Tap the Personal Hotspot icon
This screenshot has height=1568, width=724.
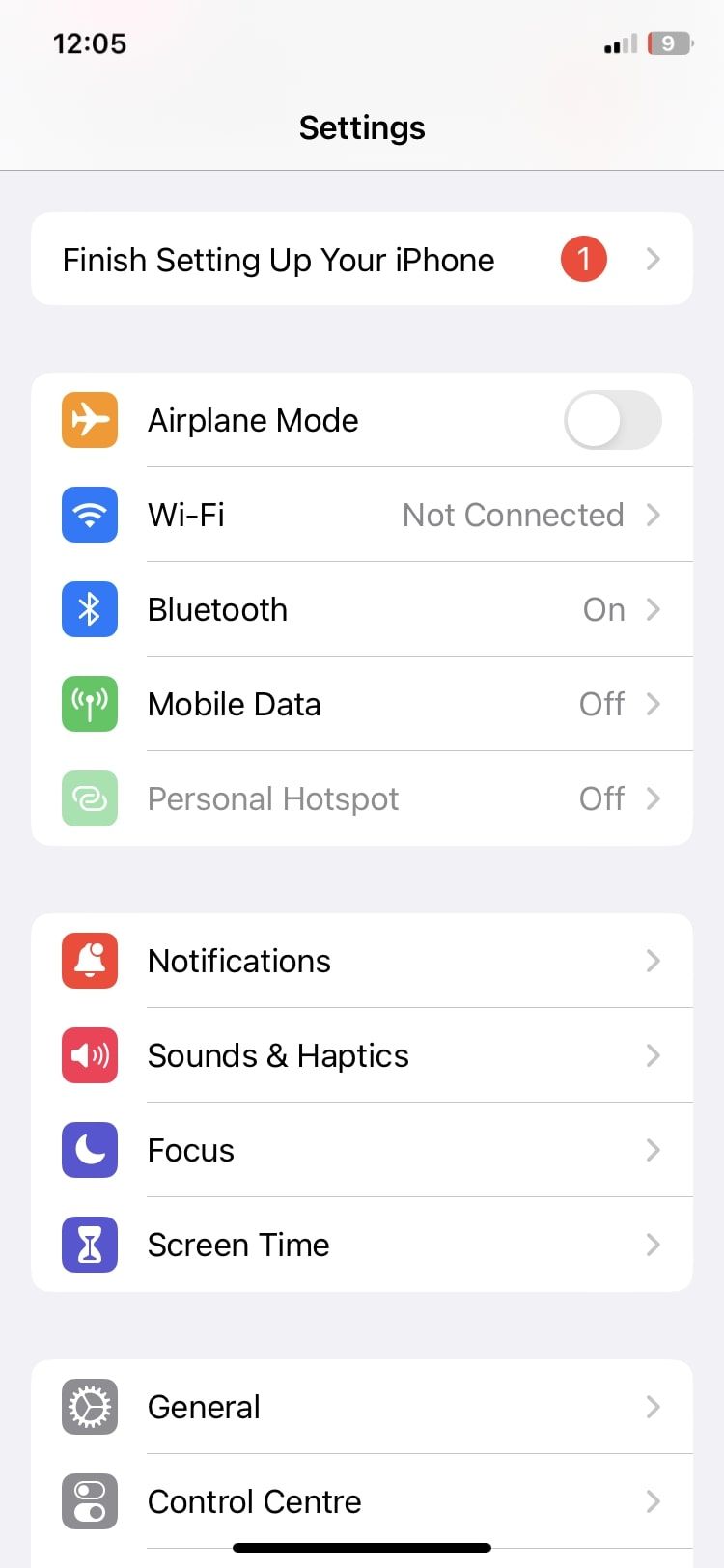coord(89,798)
